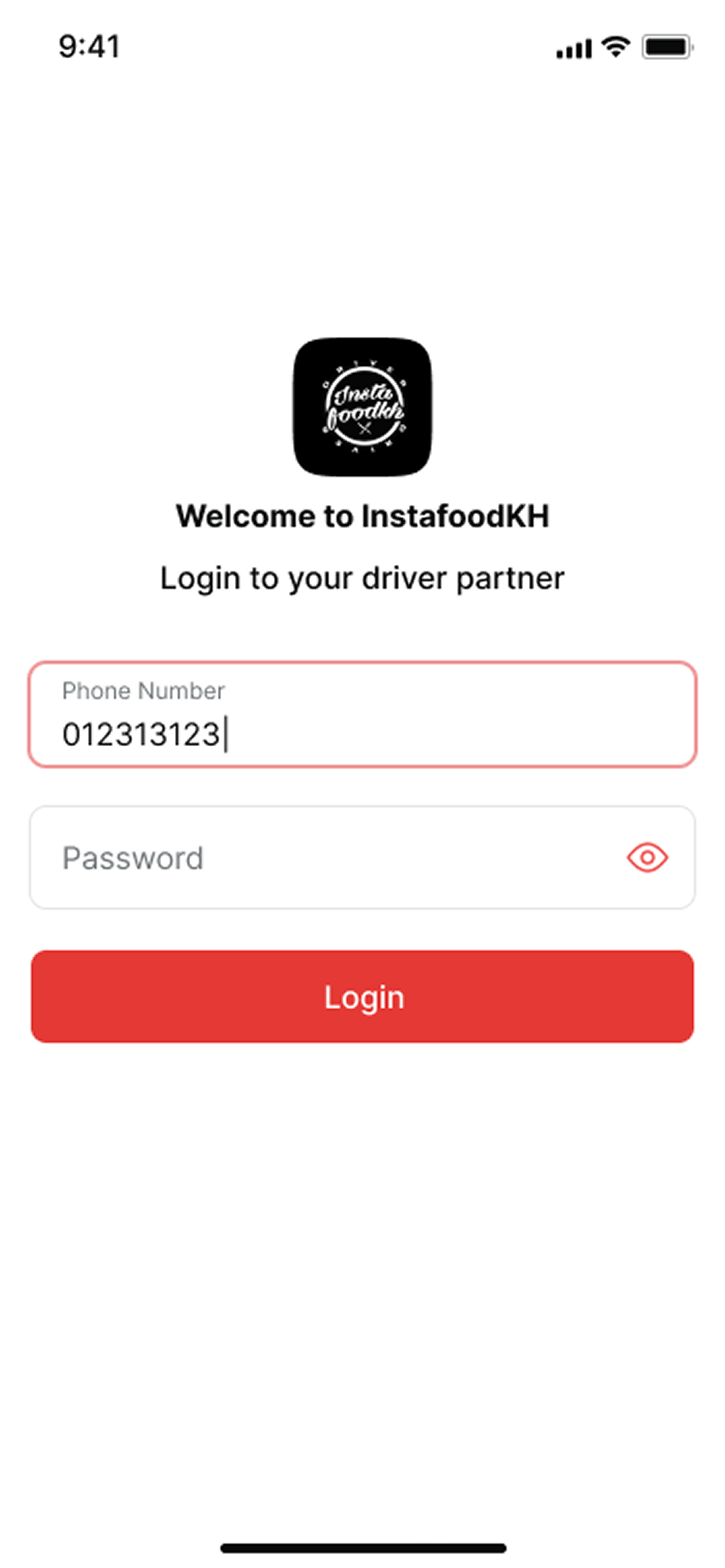The image size is (725, 1568).
Task: Tap the black rounded InstafoodKH badge
Action: coord(363,406)
